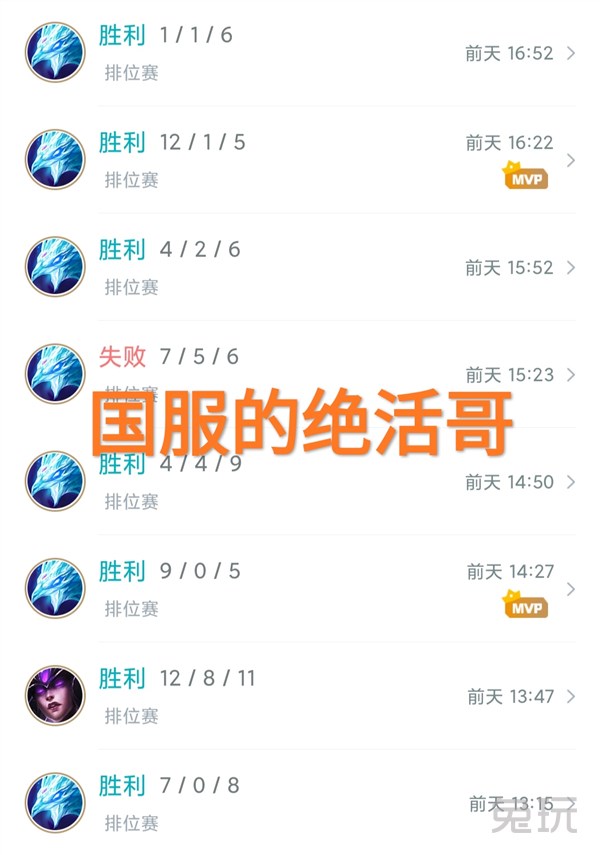
Task: Open the 1/1/6 match from 16:52
Action: point(300,53)
